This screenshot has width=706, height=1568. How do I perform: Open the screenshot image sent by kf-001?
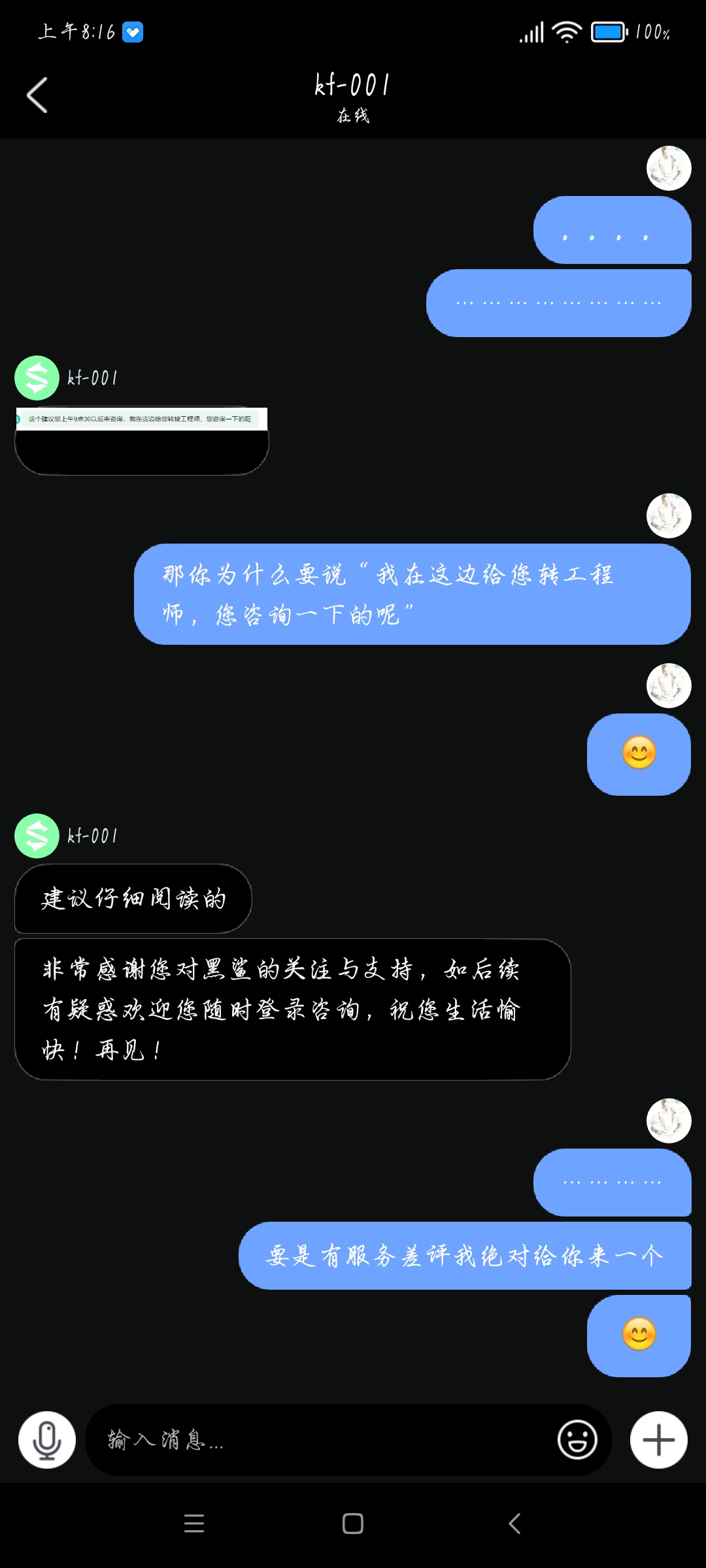pos(142,419)
